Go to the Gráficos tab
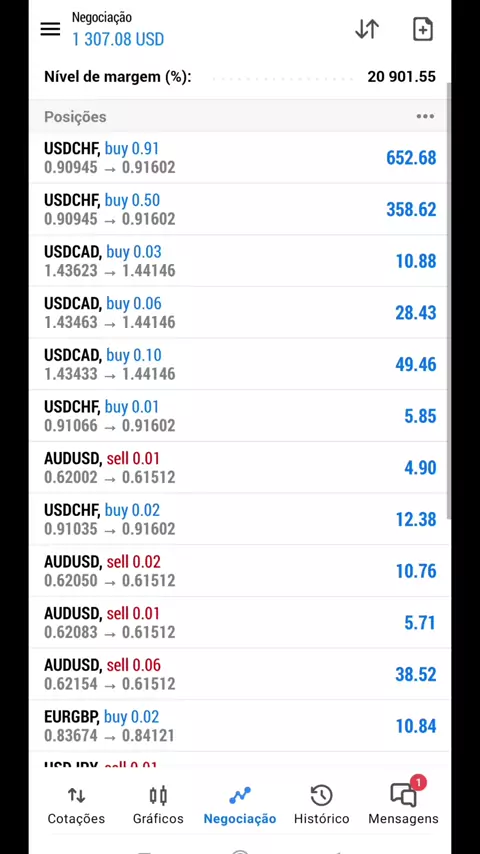This screenshot has height=854, width=480. [x=158, y=806]
